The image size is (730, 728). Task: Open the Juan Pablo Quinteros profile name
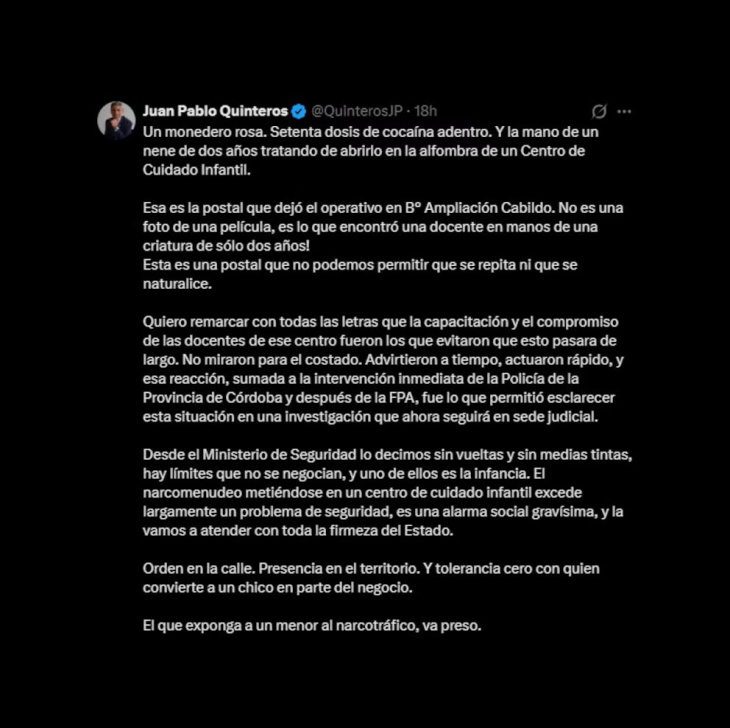[215, 111]
